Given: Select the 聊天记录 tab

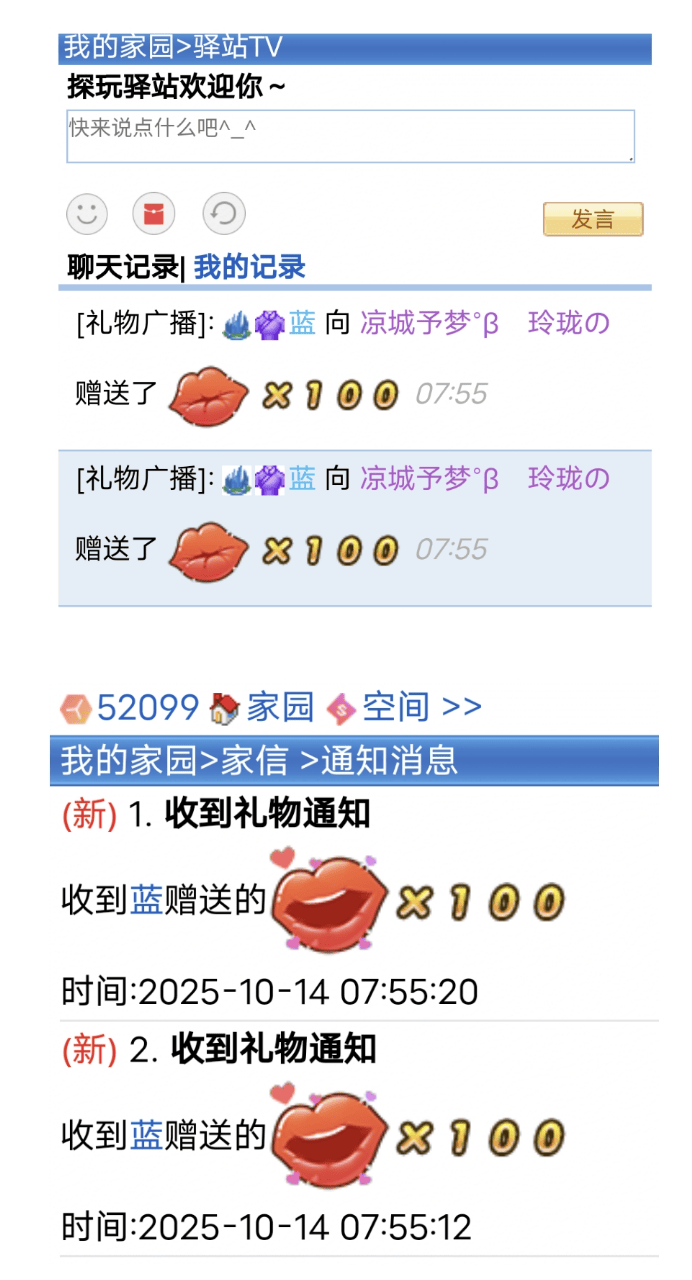Looking at the screenshot, I should click(123, 268).
